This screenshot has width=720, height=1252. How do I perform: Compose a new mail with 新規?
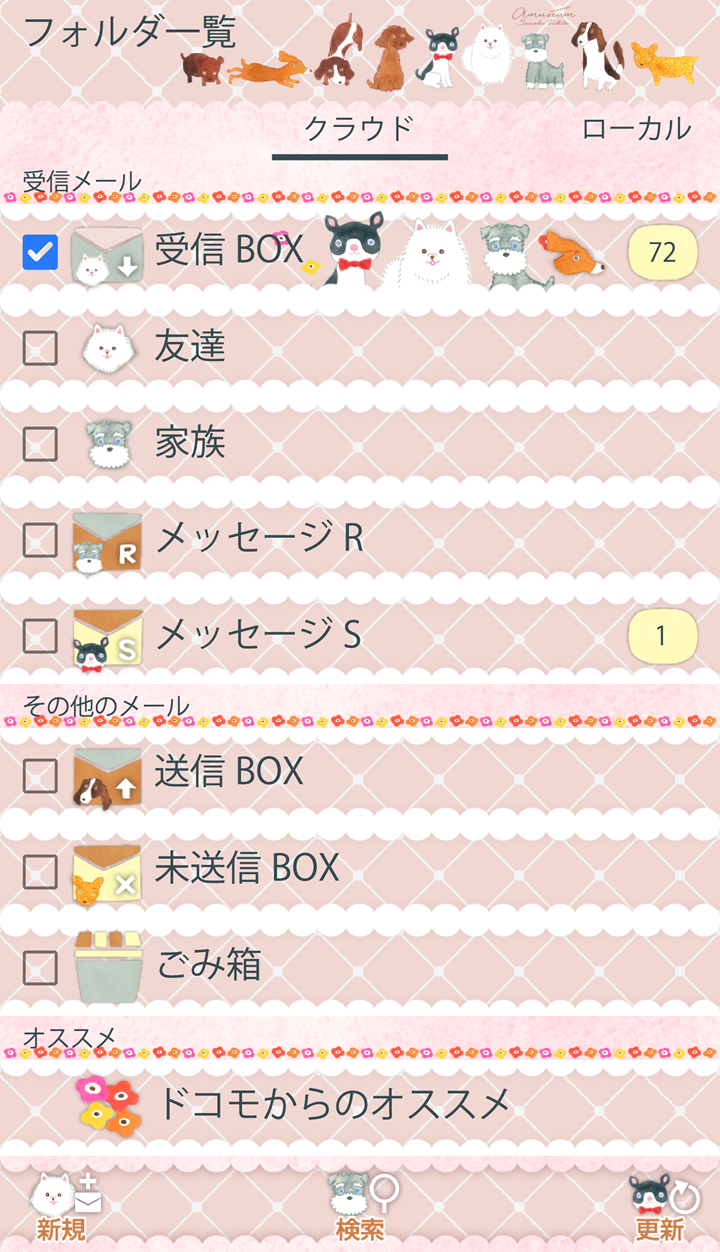[62, 1208]
